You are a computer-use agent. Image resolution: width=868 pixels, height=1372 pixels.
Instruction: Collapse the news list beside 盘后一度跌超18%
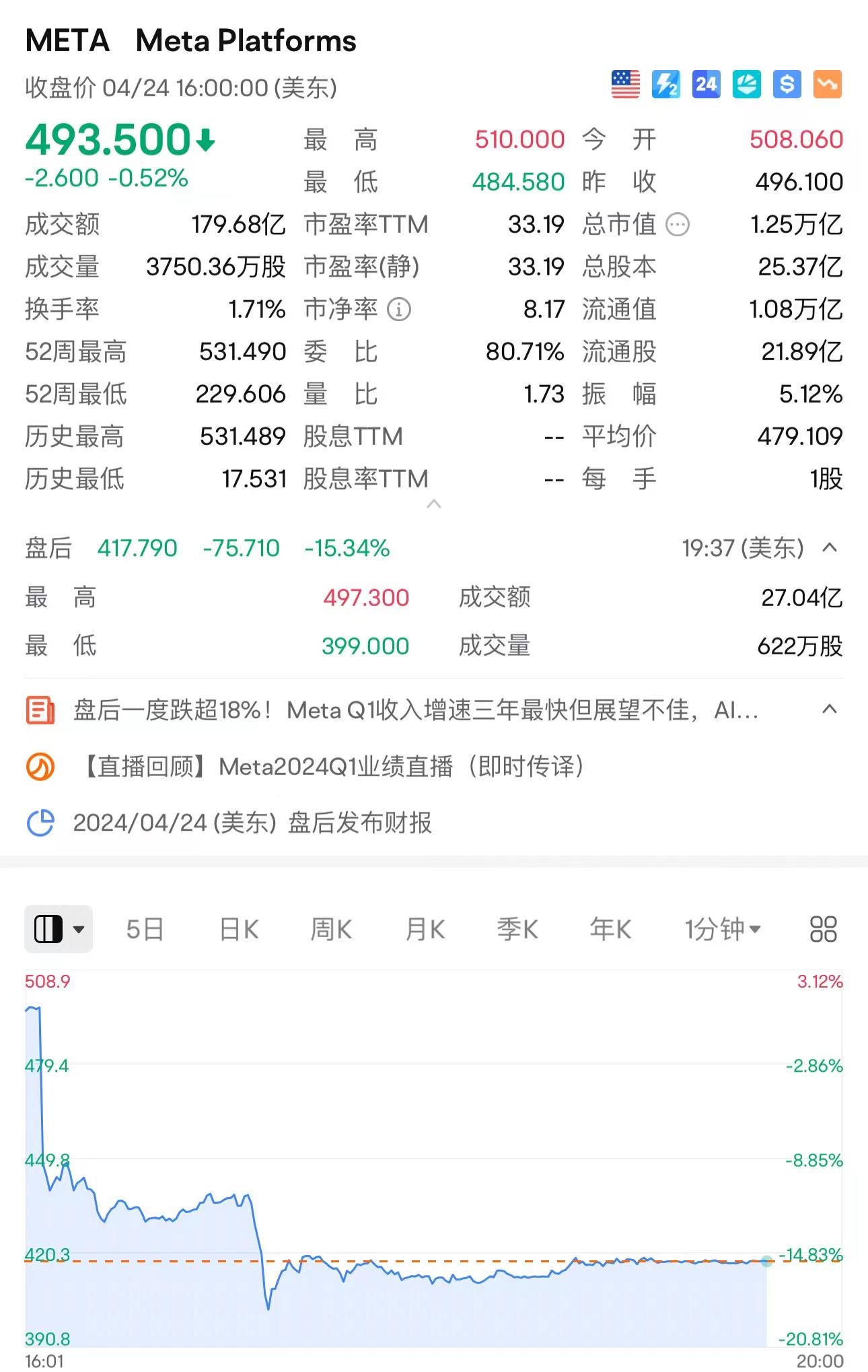click(x=830, y=710)
